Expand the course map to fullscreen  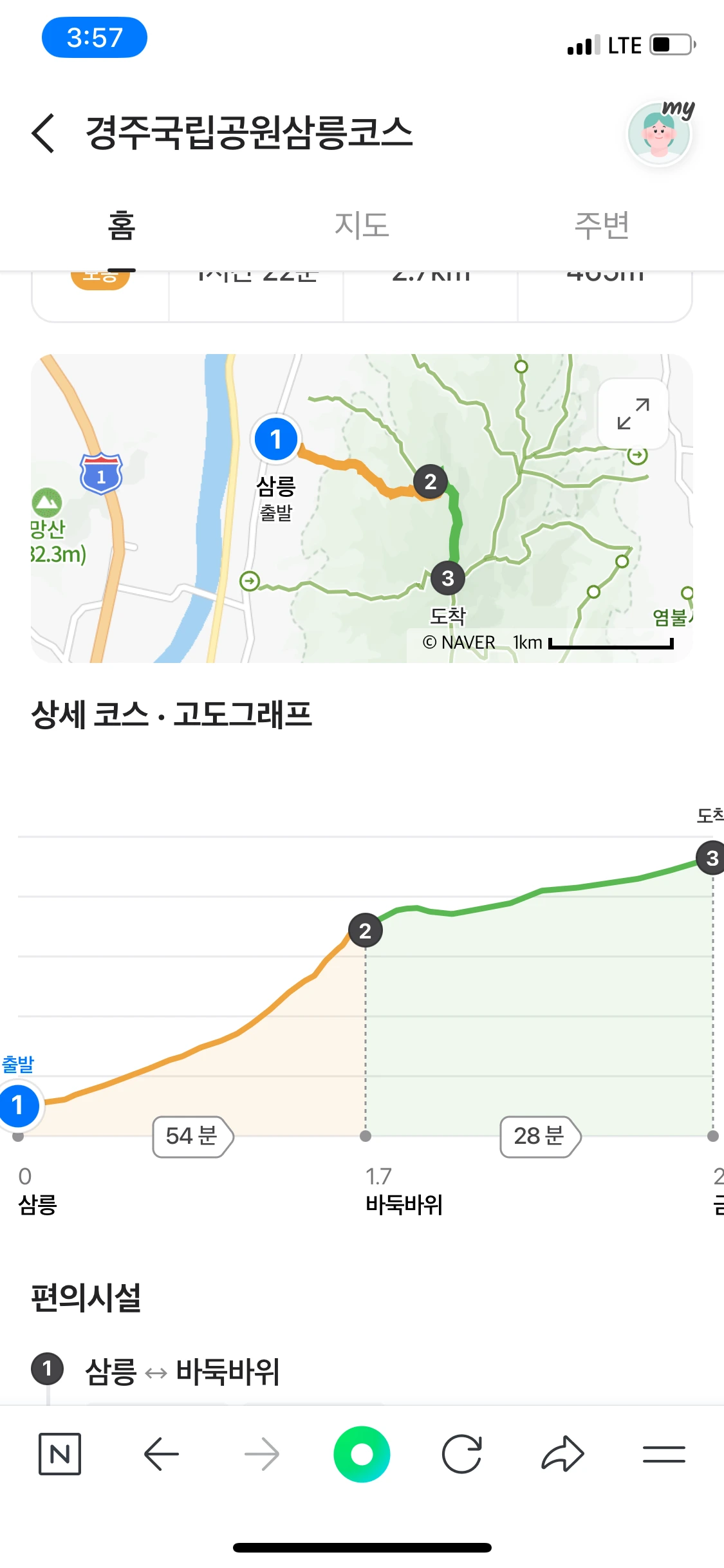pos(633,414)
